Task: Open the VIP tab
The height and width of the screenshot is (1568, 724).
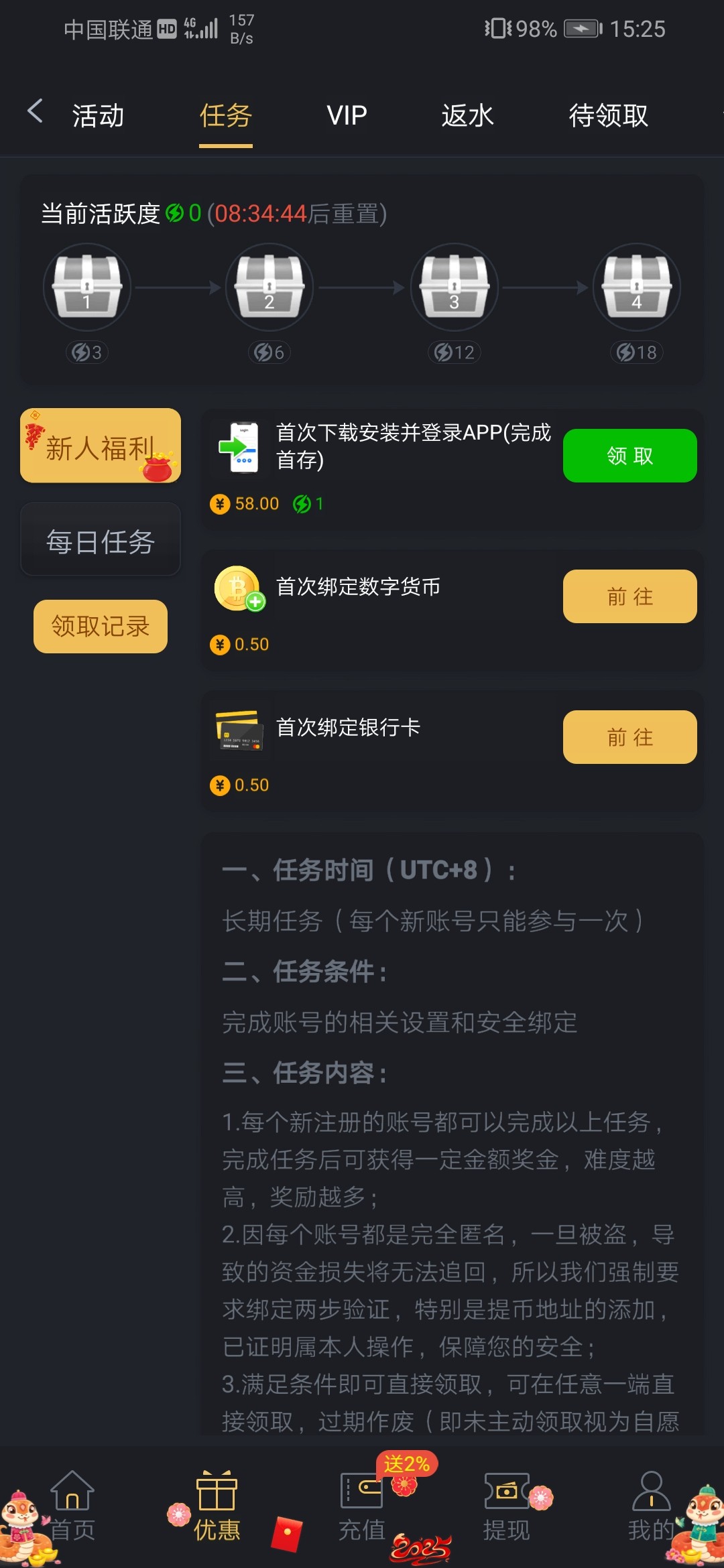Action: 347,115
